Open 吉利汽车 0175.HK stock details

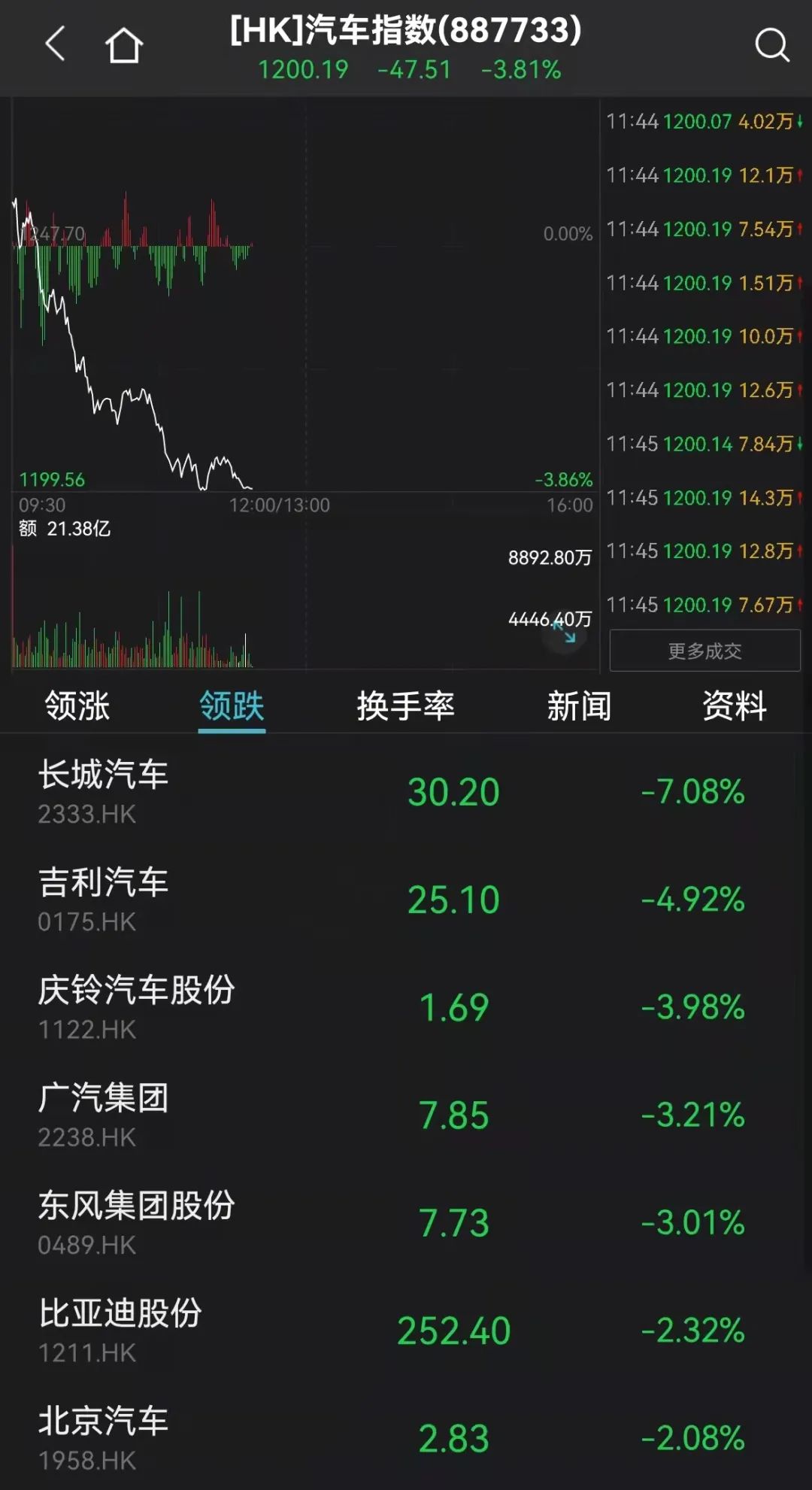click(x=406, y=900)
